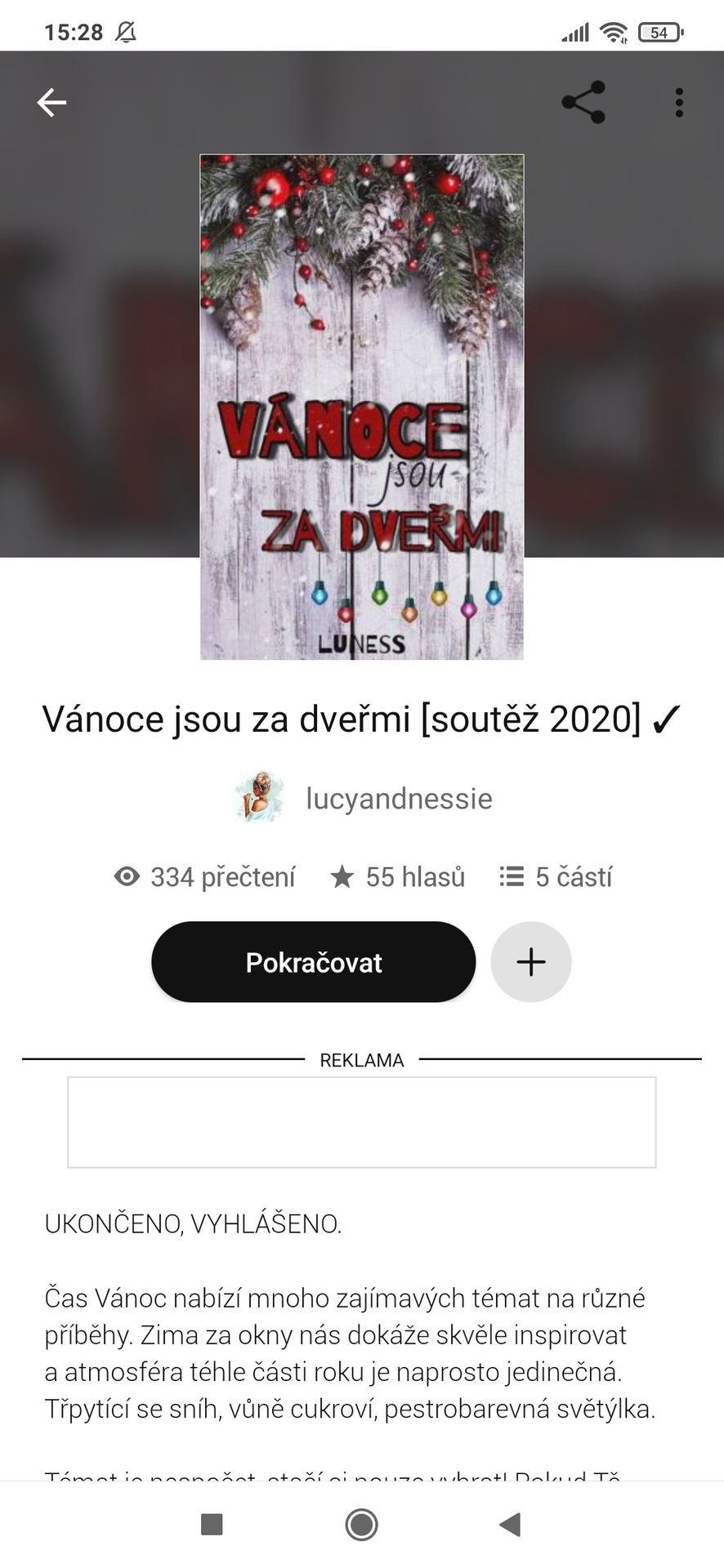
Task: Tap the system home button
Action: [x=361, y=1524]
